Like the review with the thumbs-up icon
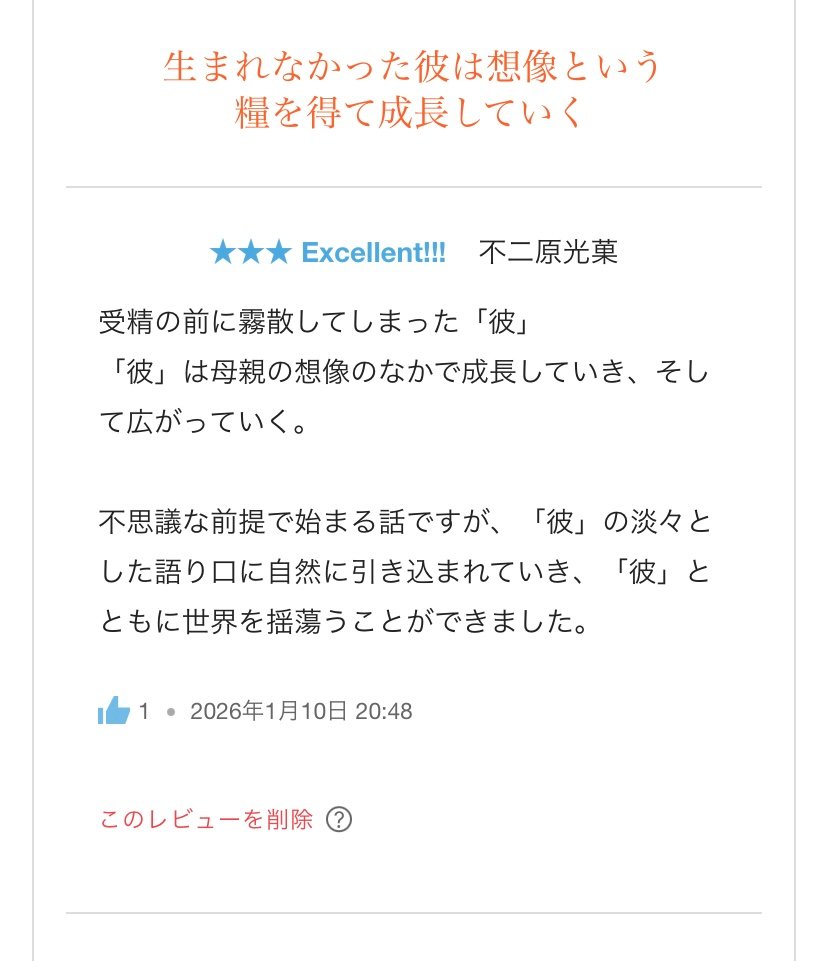 [114, 712]
